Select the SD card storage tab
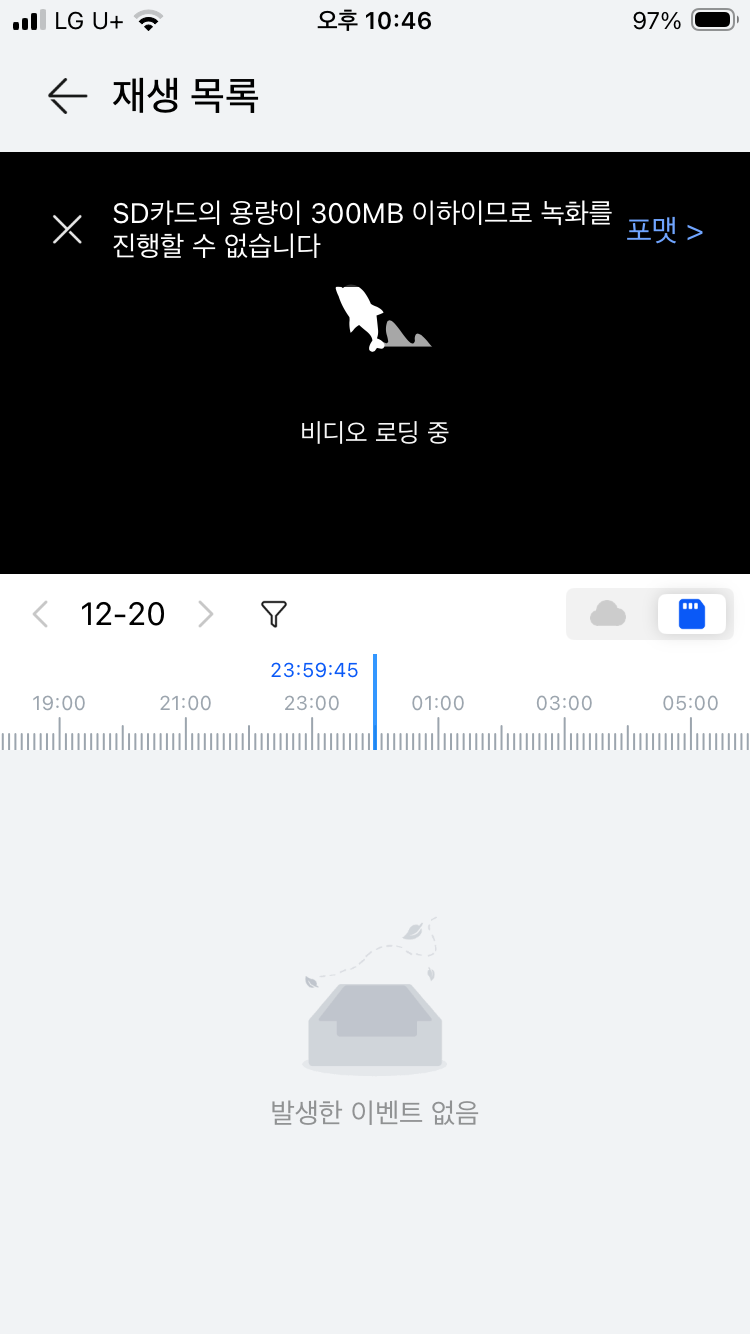 pos(692,614)
